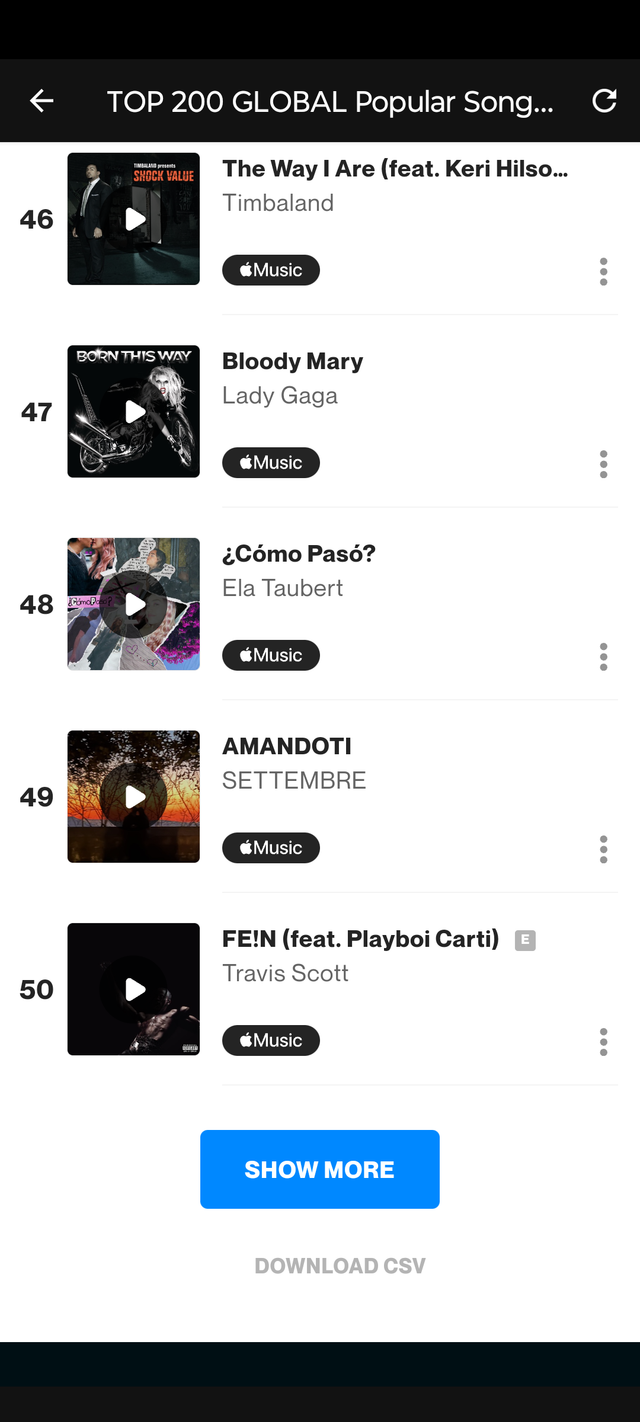This screenshot has width=640, height=1422.
Task: Open more options for ¿Cómo Pasó?
Action: click(603, 656)
